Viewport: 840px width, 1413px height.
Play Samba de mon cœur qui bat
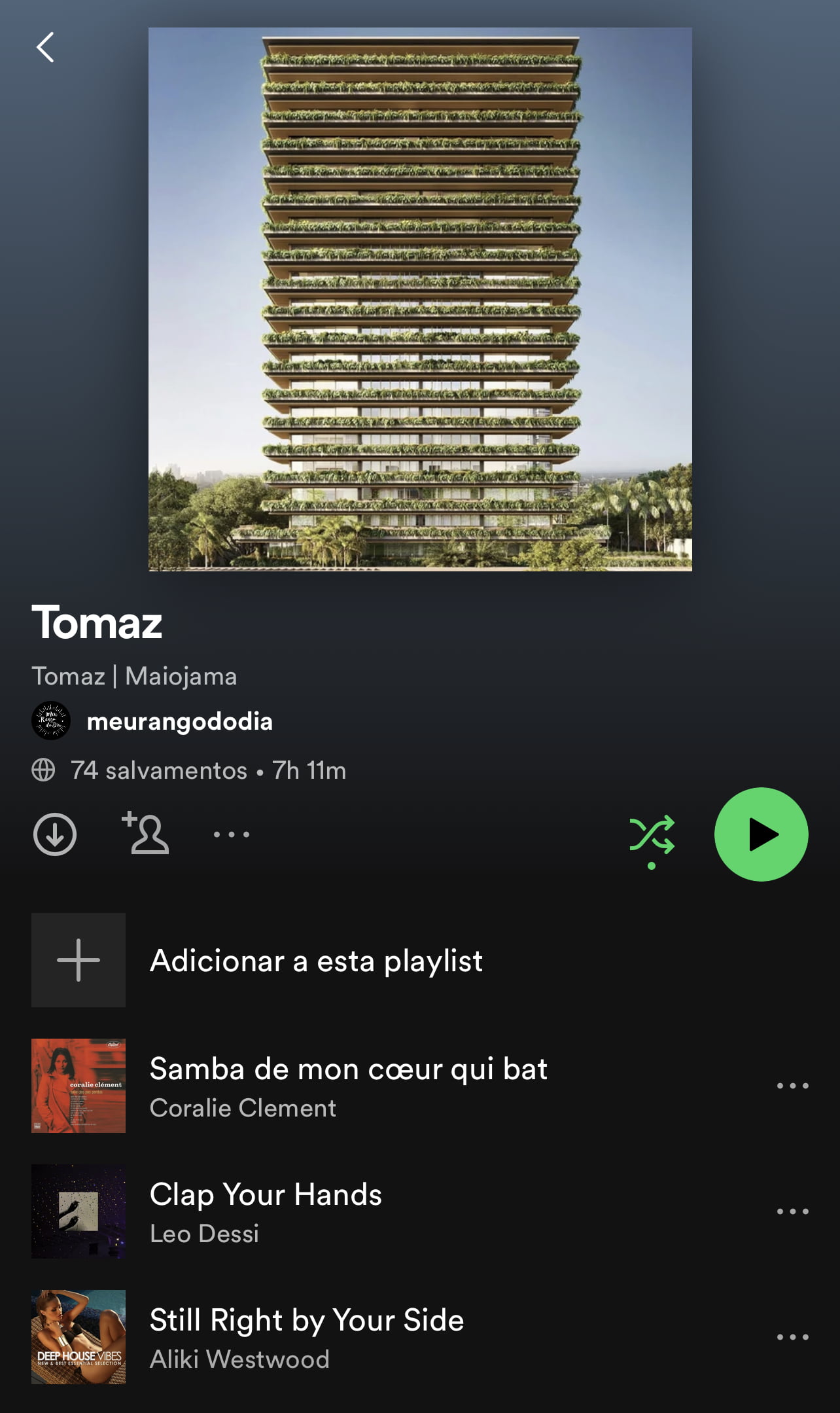point(348,1085)
